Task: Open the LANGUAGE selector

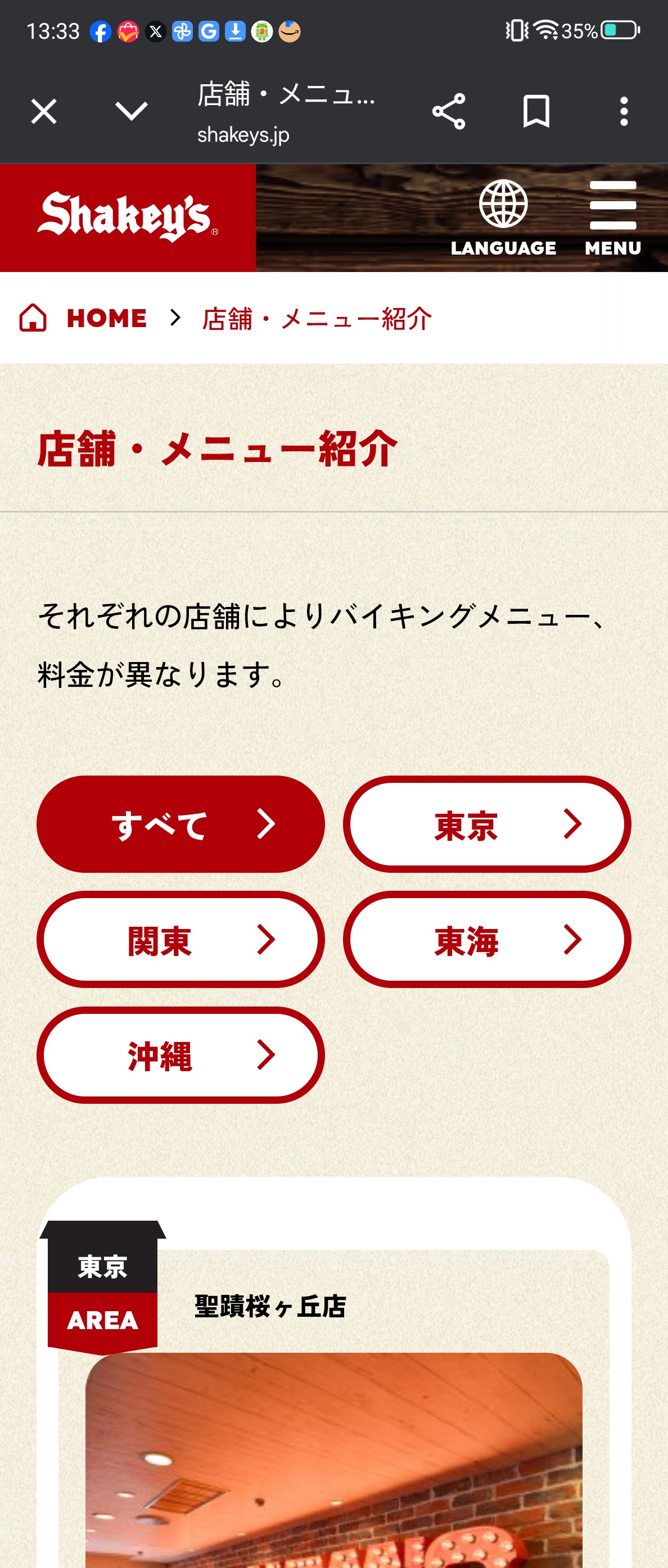Action: click(x=503, y=217)
